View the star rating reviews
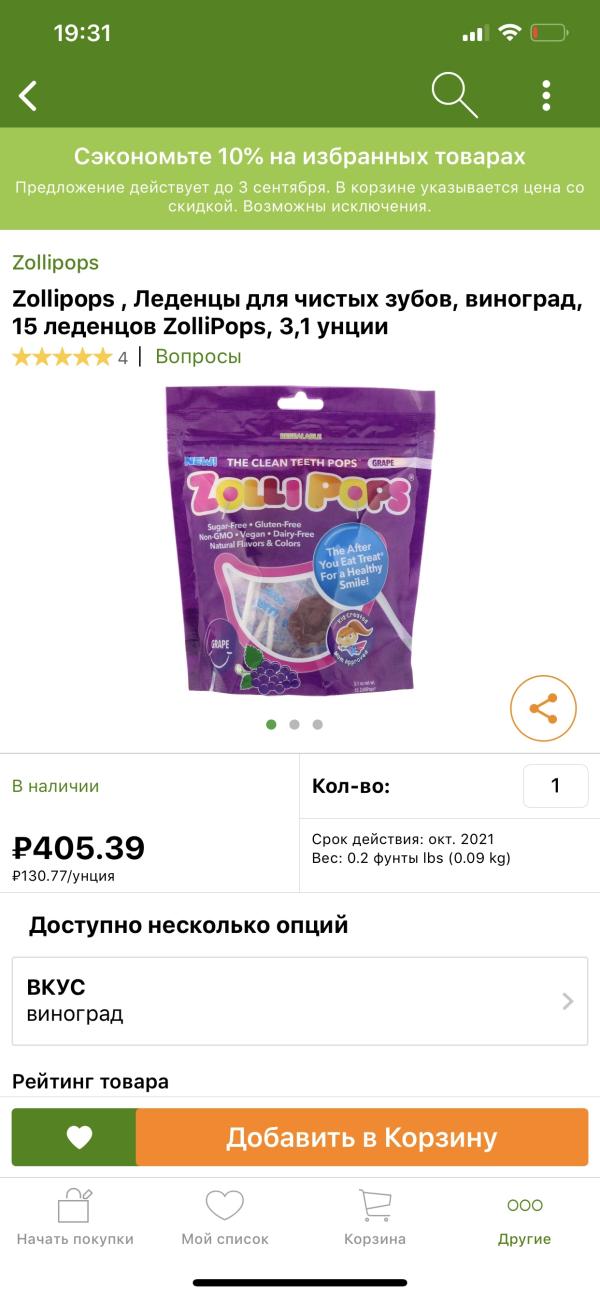The height and width of the screenshot is (1298, 600). pyautogui.click(x=62, y=357)
